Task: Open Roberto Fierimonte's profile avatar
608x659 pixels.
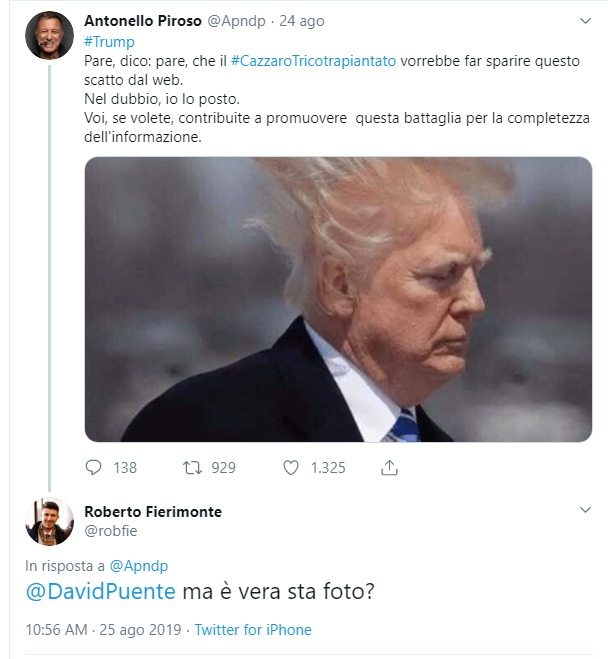Action: tap(49, 522)
